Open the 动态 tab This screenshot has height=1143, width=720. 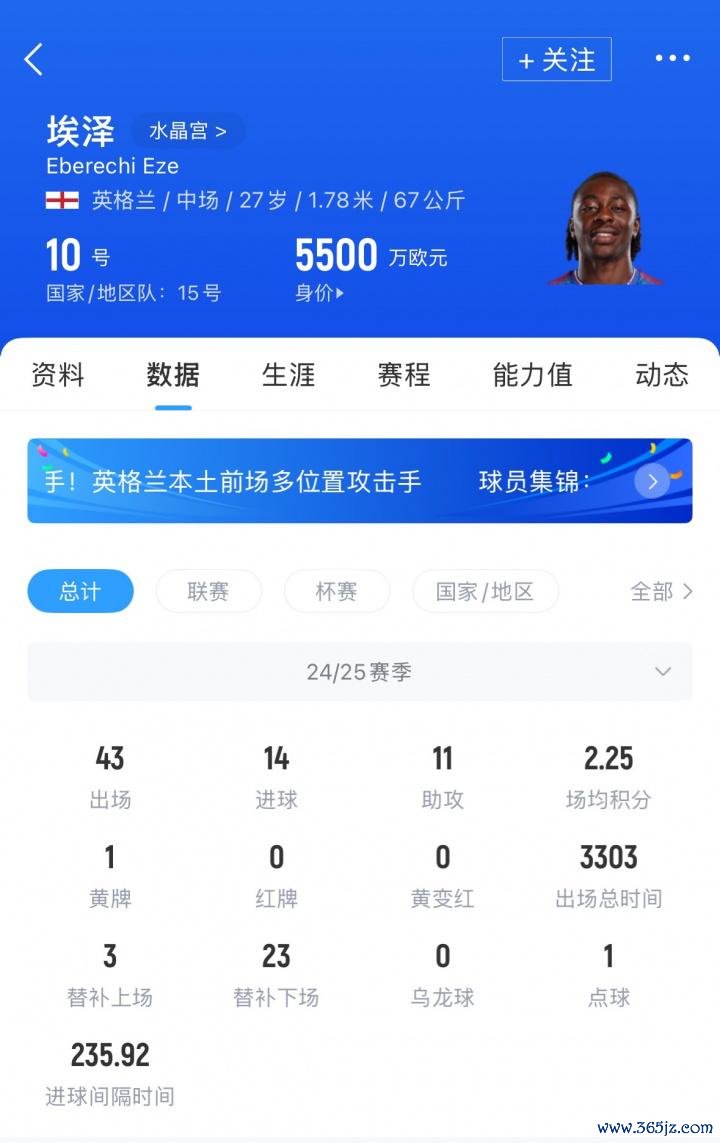[661, 375]
